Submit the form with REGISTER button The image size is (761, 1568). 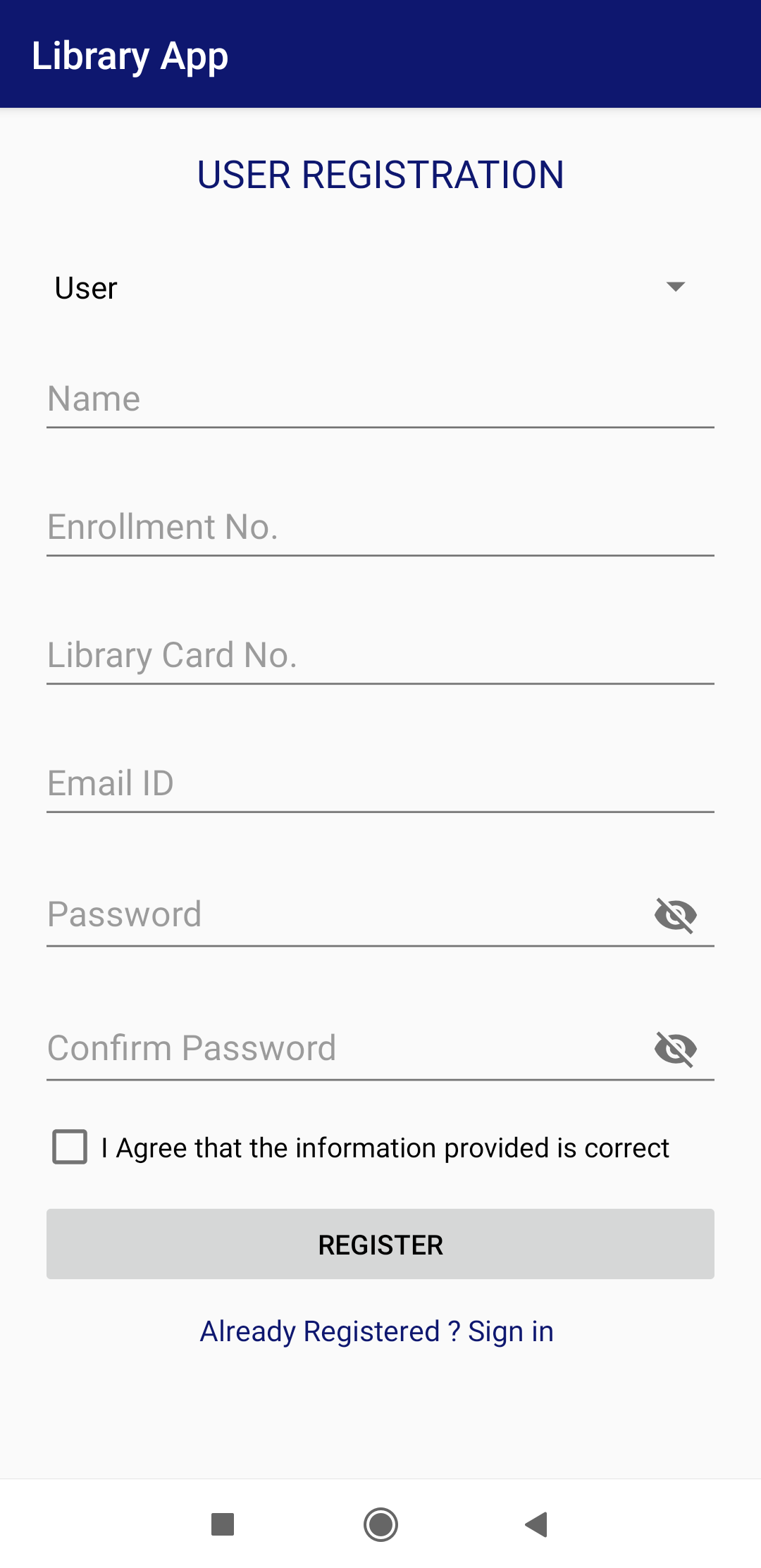click(x=380, y=1244)
